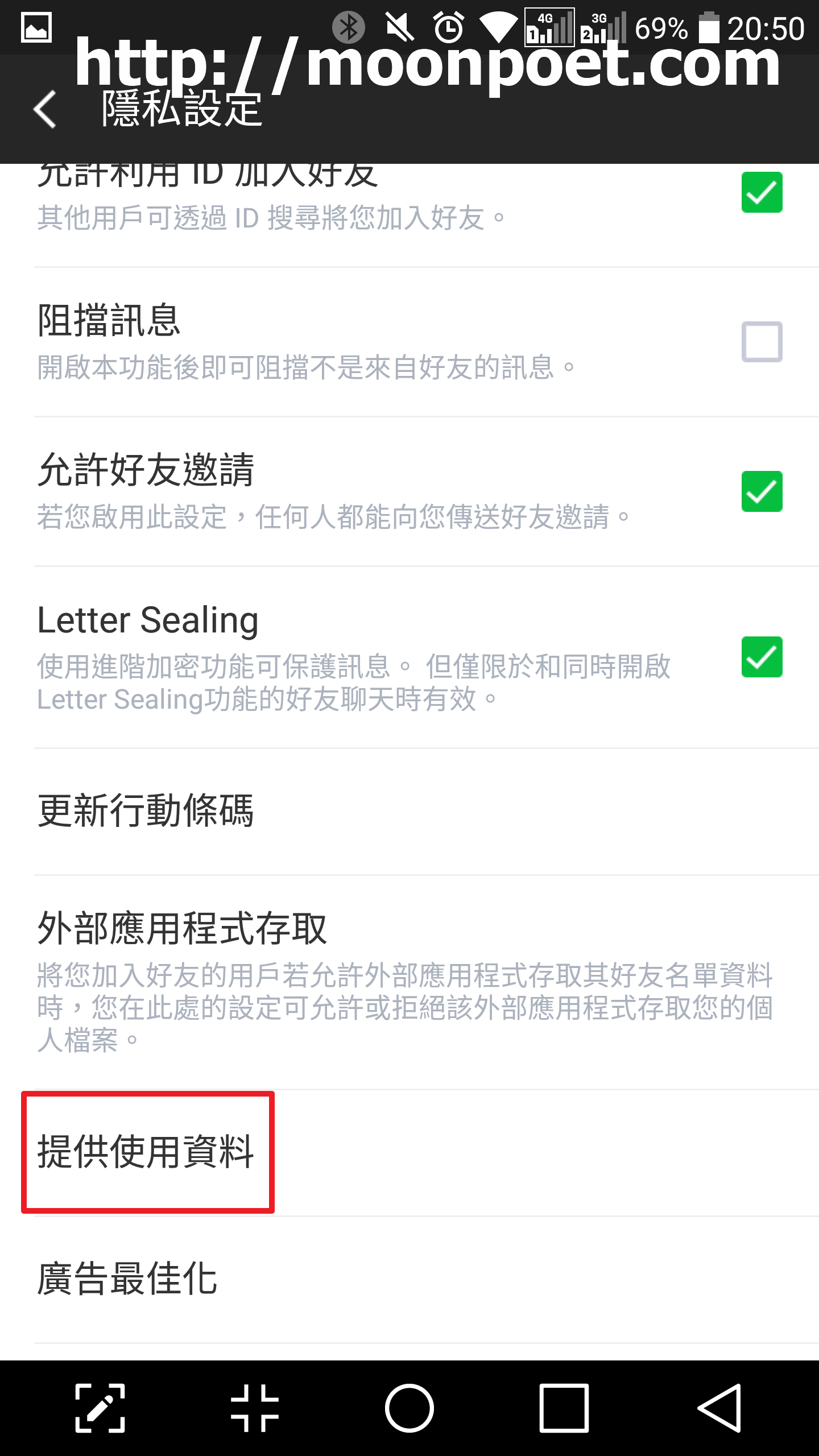
Task: Tap the system home button
Action: [409, 1408]
